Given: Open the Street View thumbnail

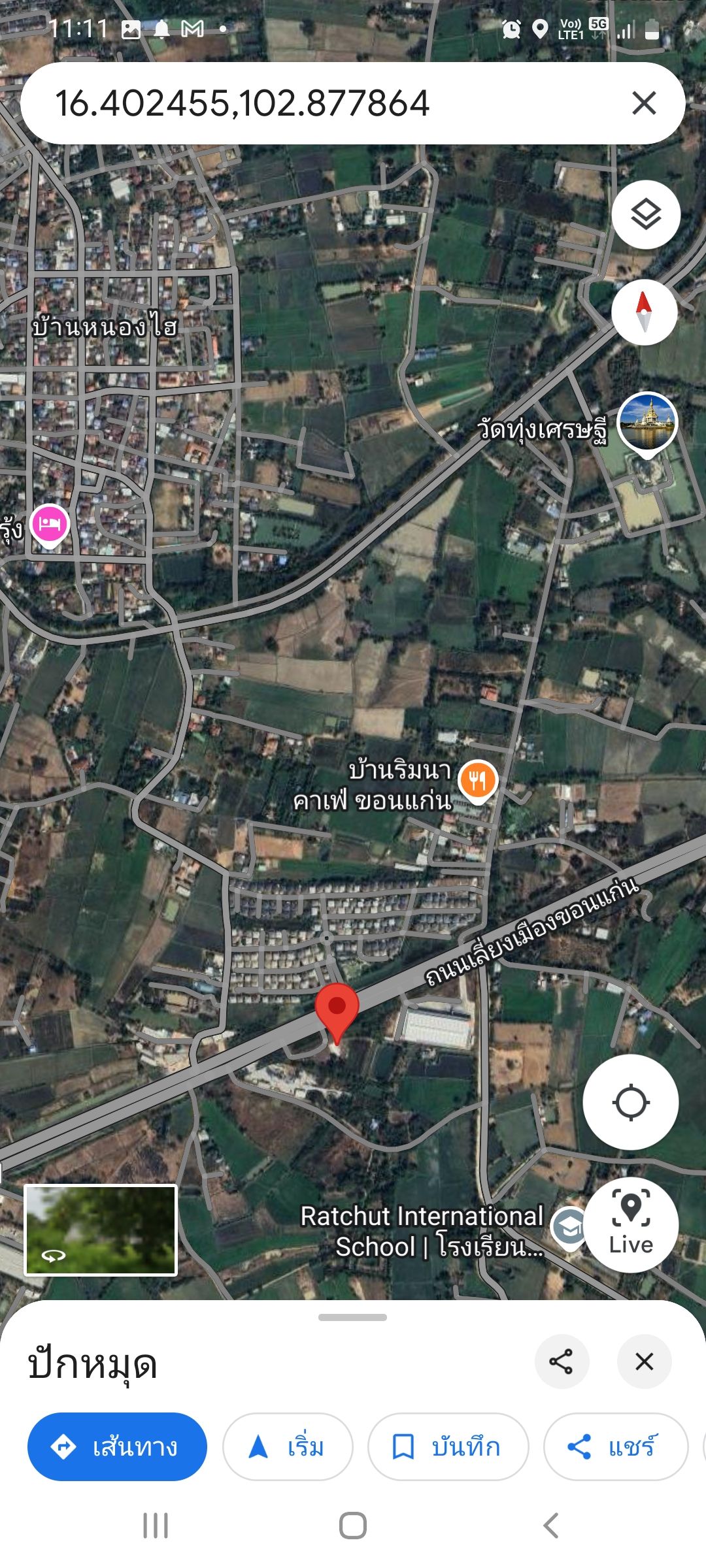Looking at the screenshot, I should click(x=101, y=1230).
